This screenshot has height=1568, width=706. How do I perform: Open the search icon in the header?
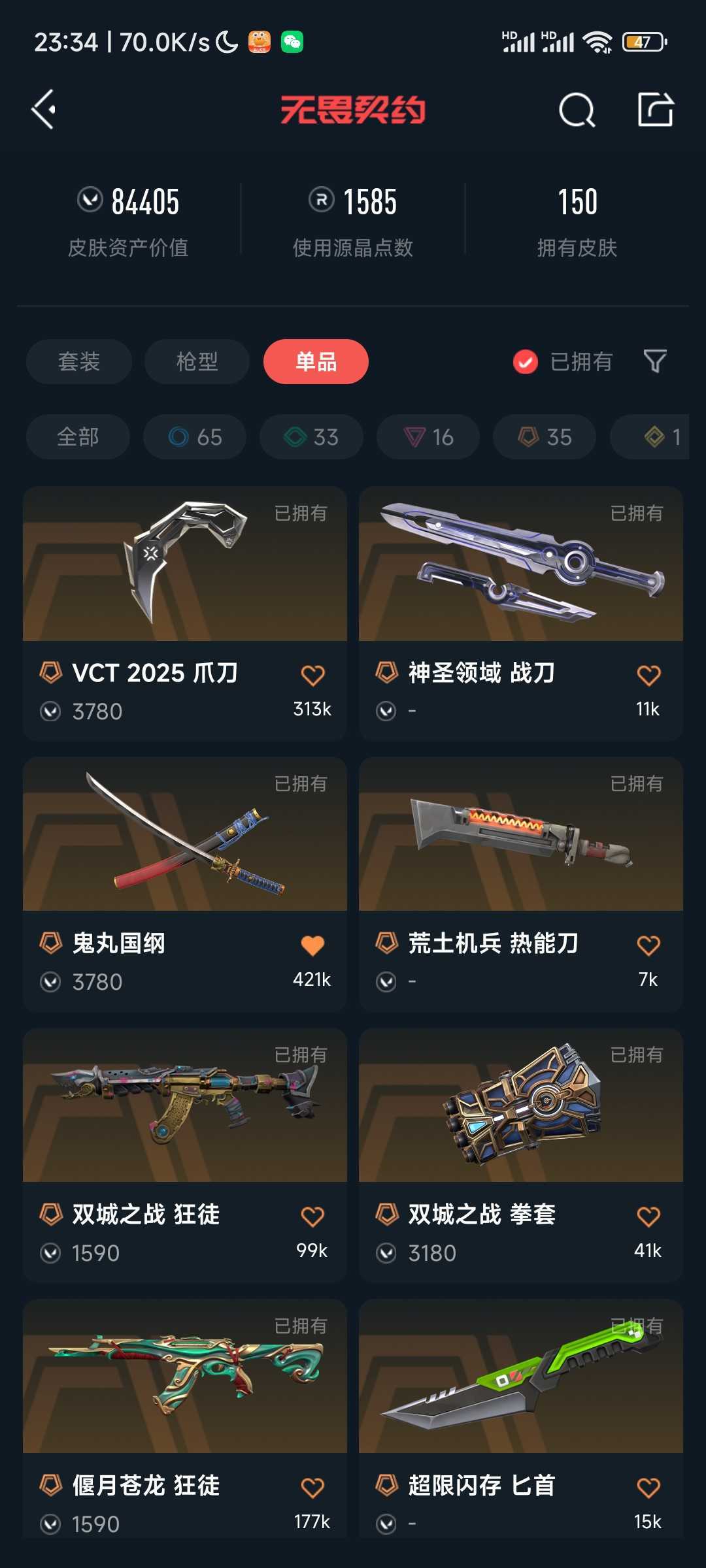pos(577,110)
